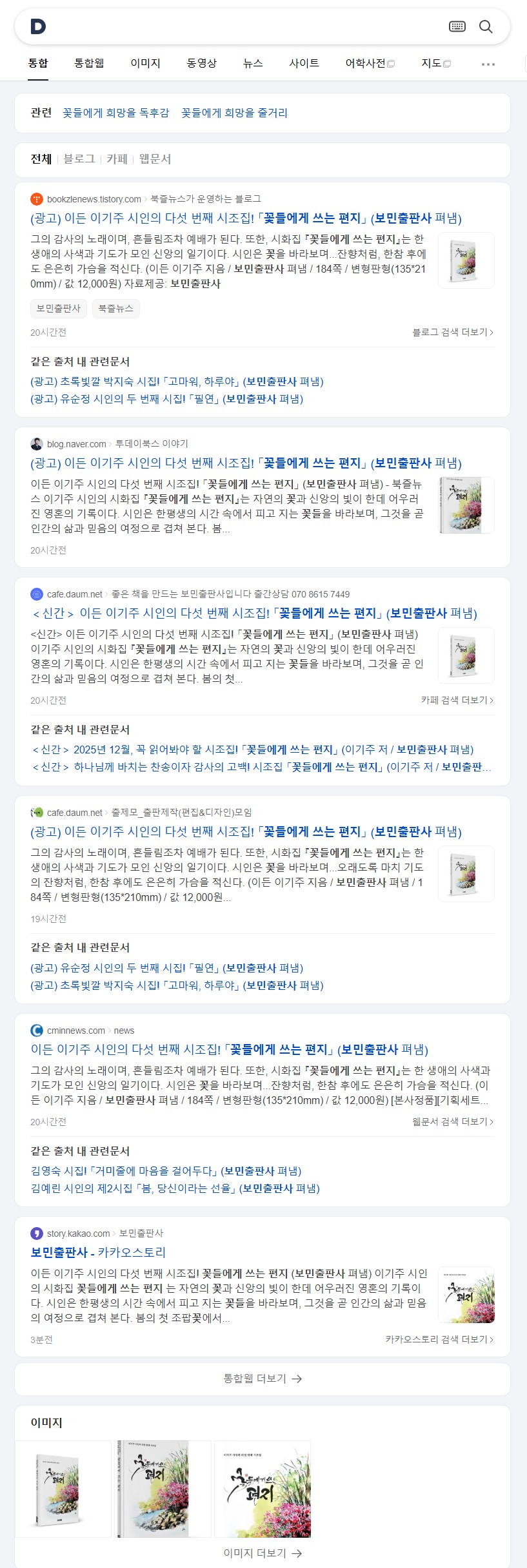Switch to the 뉴스 tab
The height and width of the screenshot is (1568, 527).
[x=253, y=63]
